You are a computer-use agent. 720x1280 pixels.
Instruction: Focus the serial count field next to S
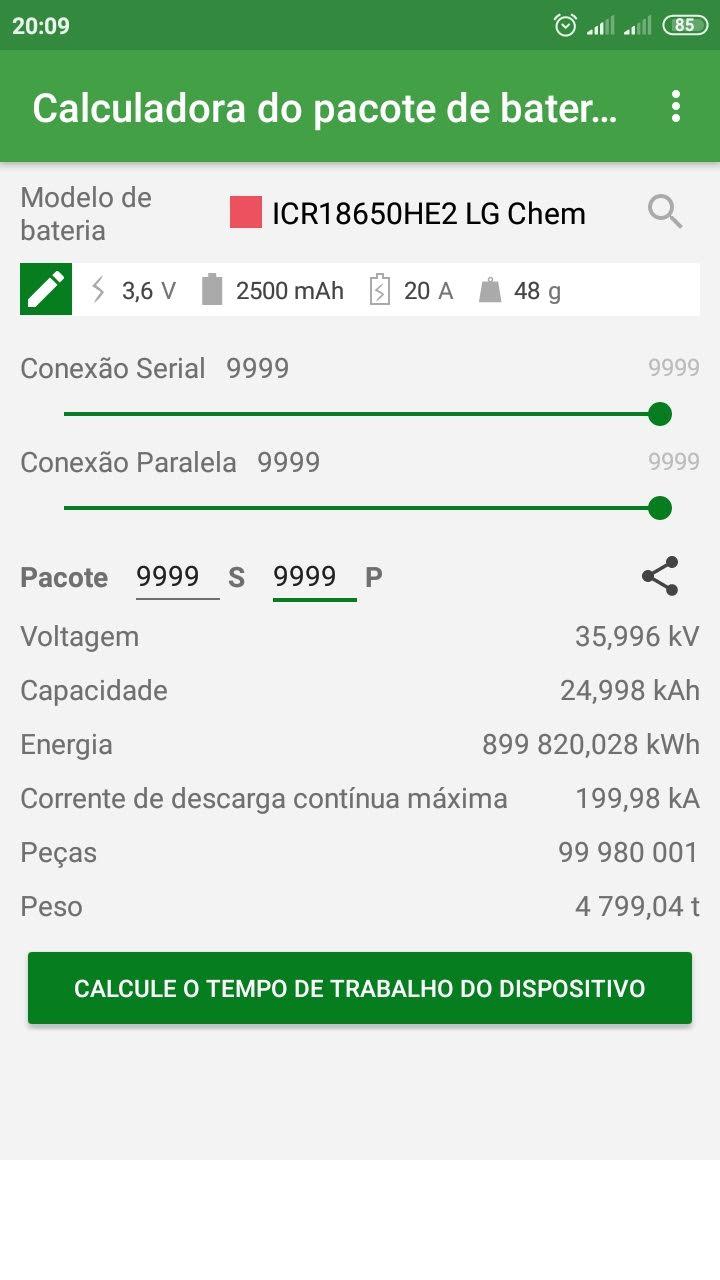[x=178, y=577]
